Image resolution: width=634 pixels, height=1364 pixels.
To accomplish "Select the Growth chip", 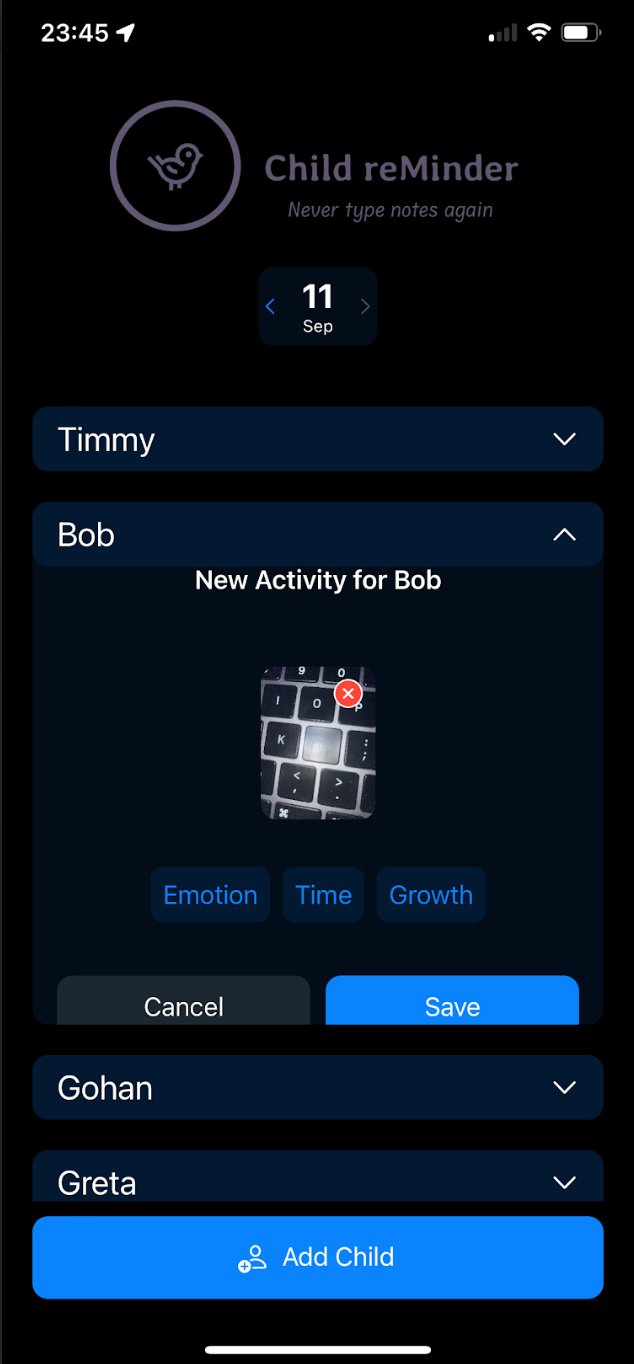I will pyautogui.click(x=431, y=895).
